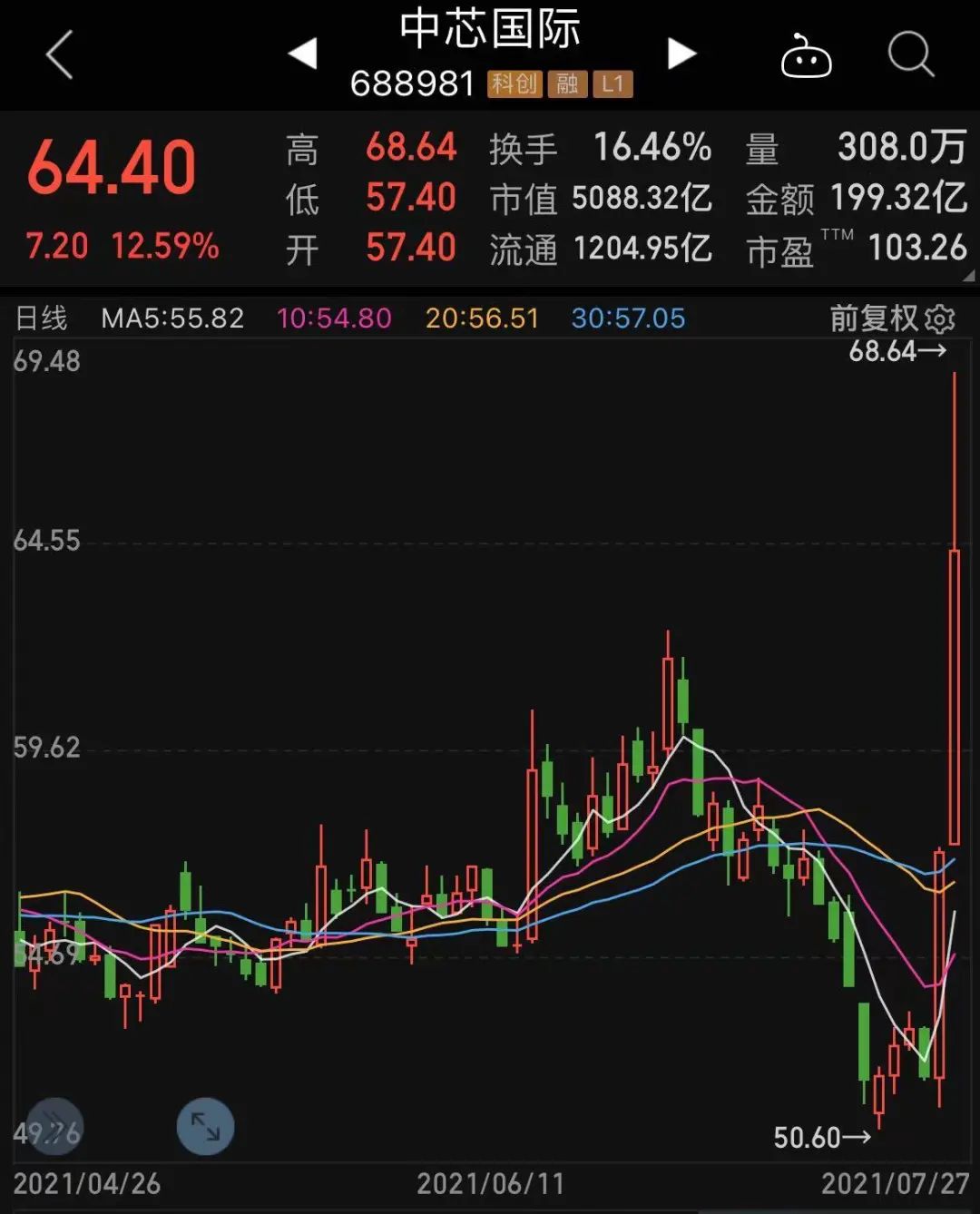Toggle the MA10 moving average line
The image size is (980, 1214).
tap(333, 318)
